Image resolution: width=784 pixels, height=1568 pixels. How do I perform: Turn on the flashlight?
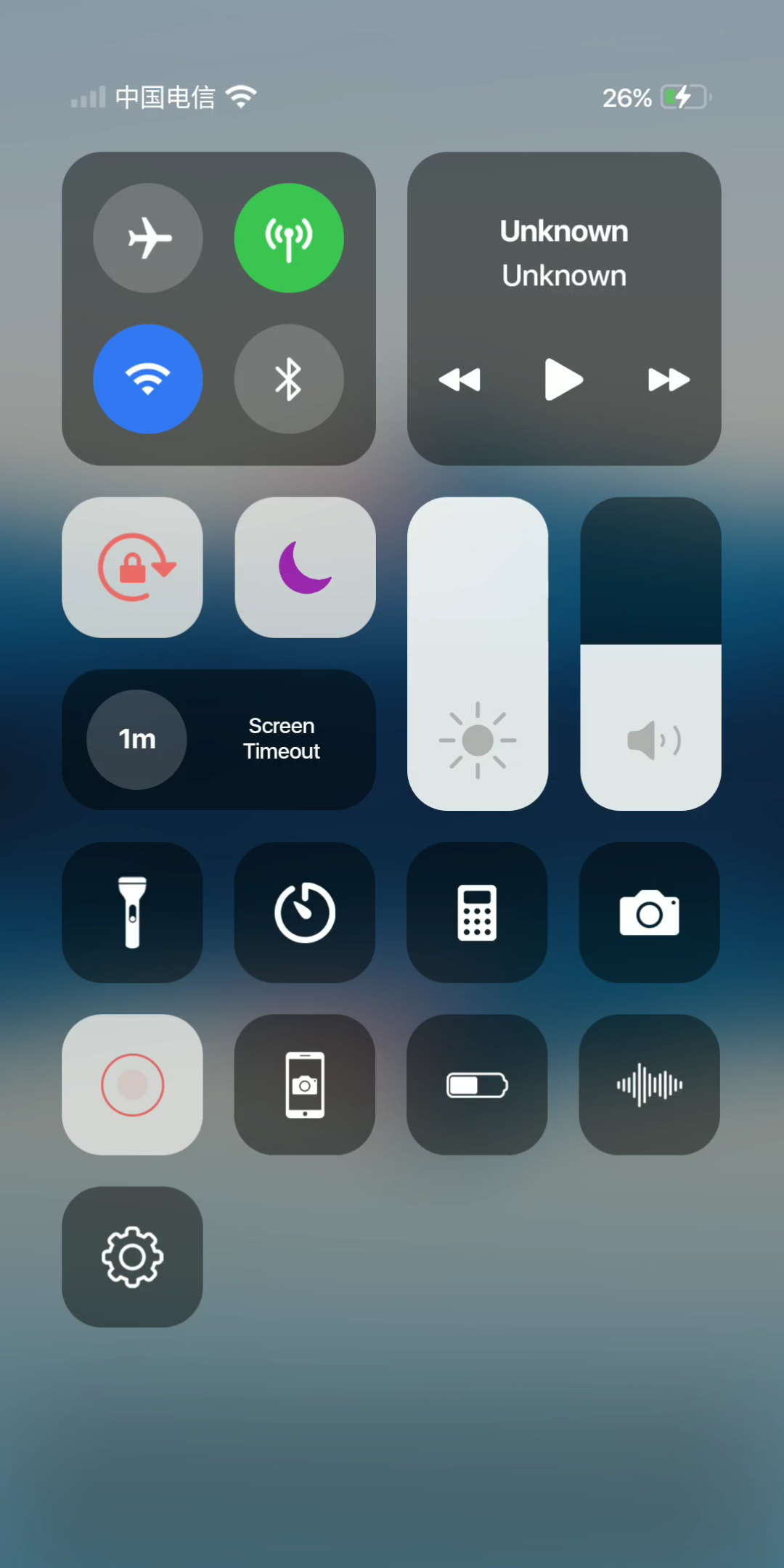[x=133, y=912]
